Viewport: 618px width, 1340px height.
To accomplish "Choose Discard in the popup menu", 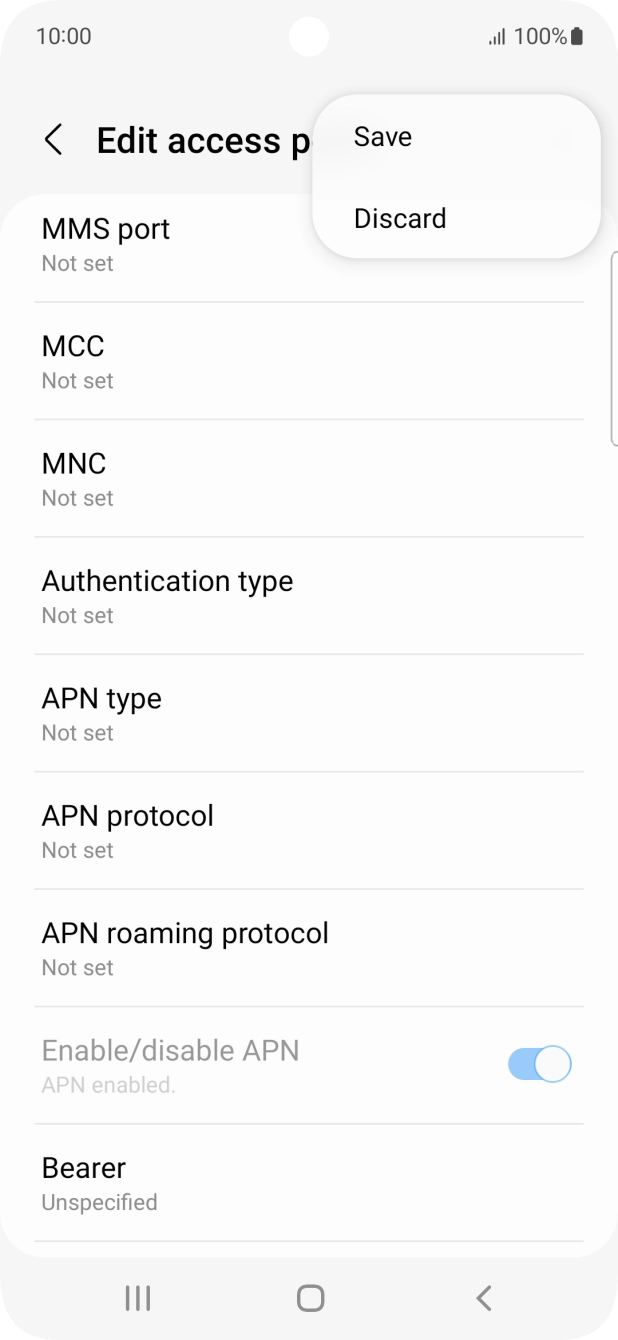I will [x=400, y=219].
